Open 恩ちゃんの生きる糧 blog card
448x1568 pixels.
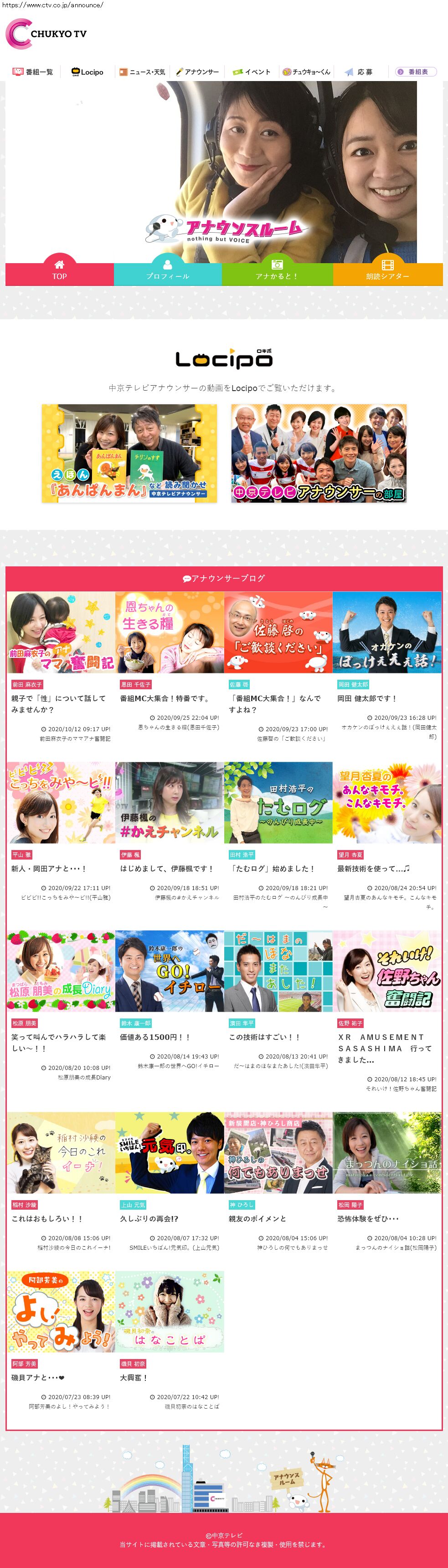click(x=170, y=632)
